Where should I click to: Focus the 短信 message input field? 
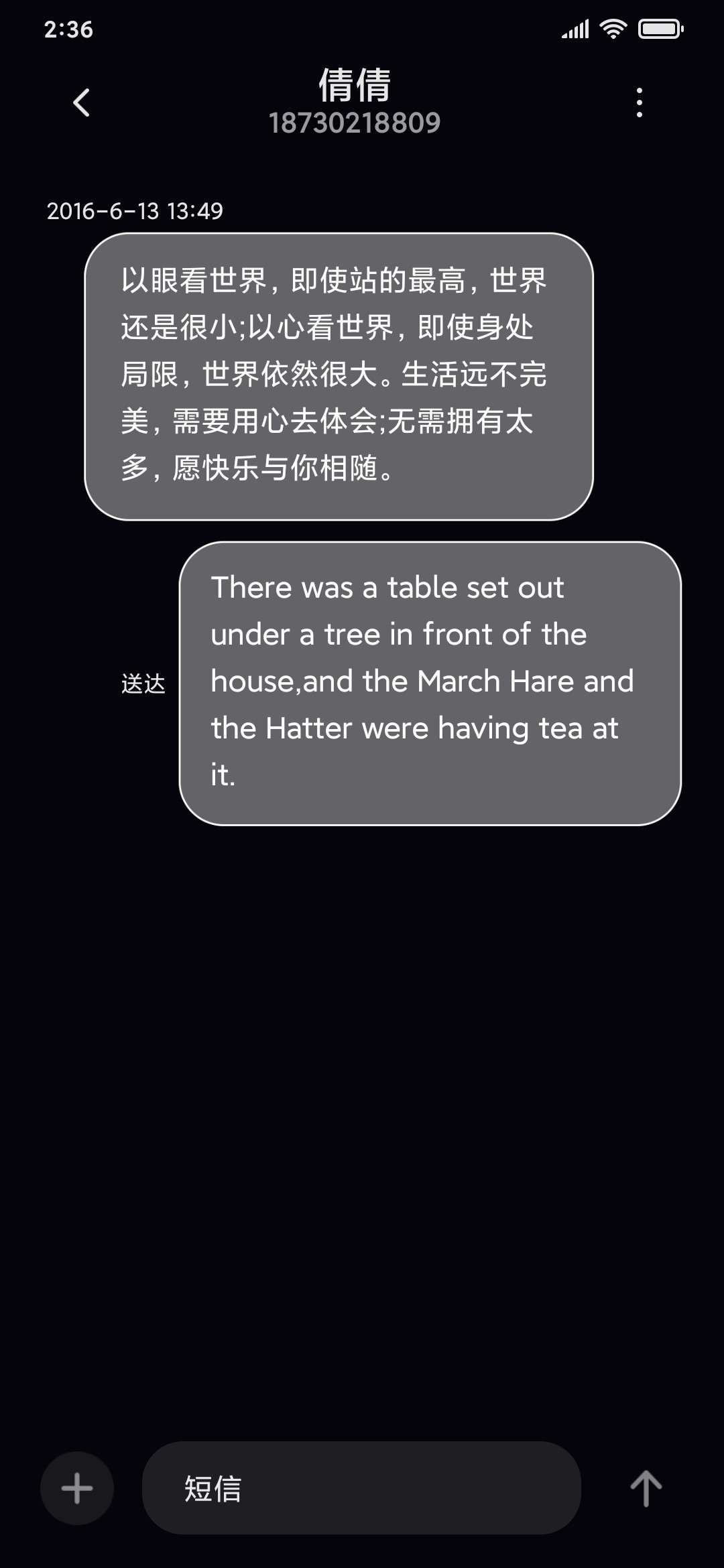361,1488
